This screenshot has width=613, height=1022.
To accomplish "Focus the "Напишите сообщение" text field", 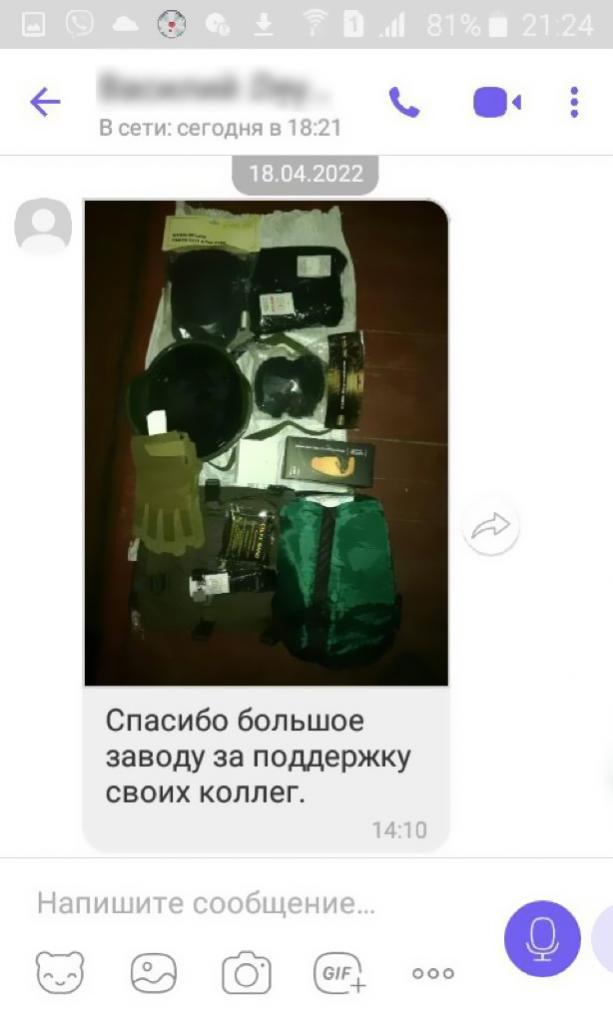I will click(x=250, y=904).
